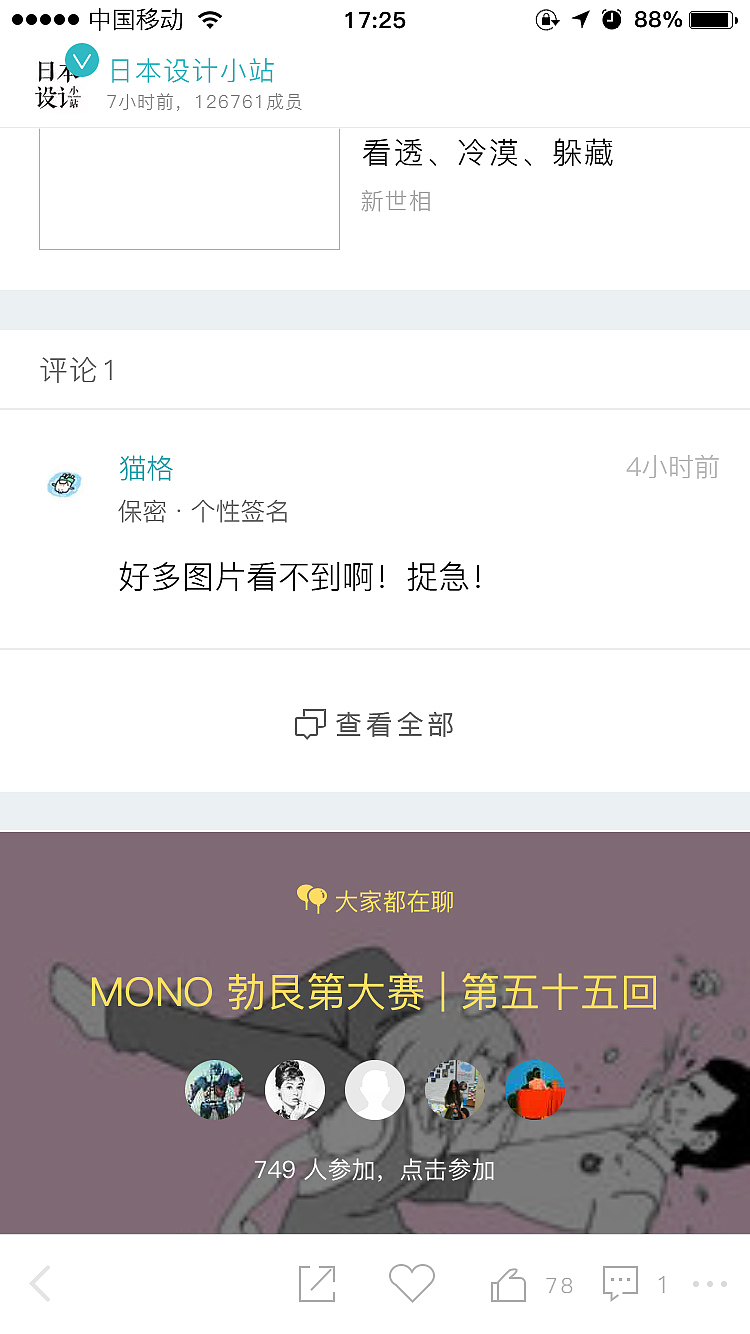Viewport: 750px width, 1334px height.
Task: Favorite the post with the heart icon
Action: coord(411,1284)
